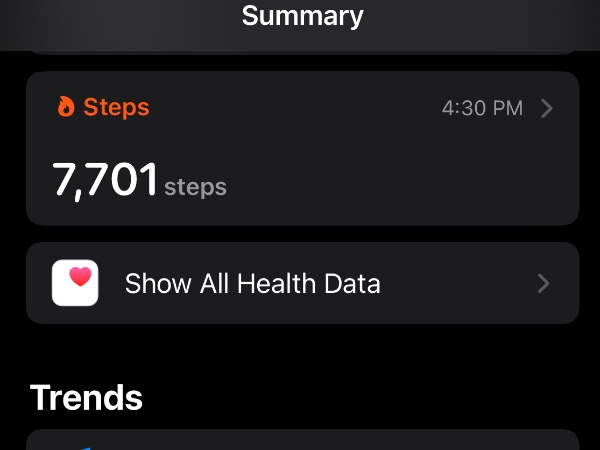The width and height of the screenshot is (600, 450).
Task: Open Show All Health Data
Action: (302, 283)
